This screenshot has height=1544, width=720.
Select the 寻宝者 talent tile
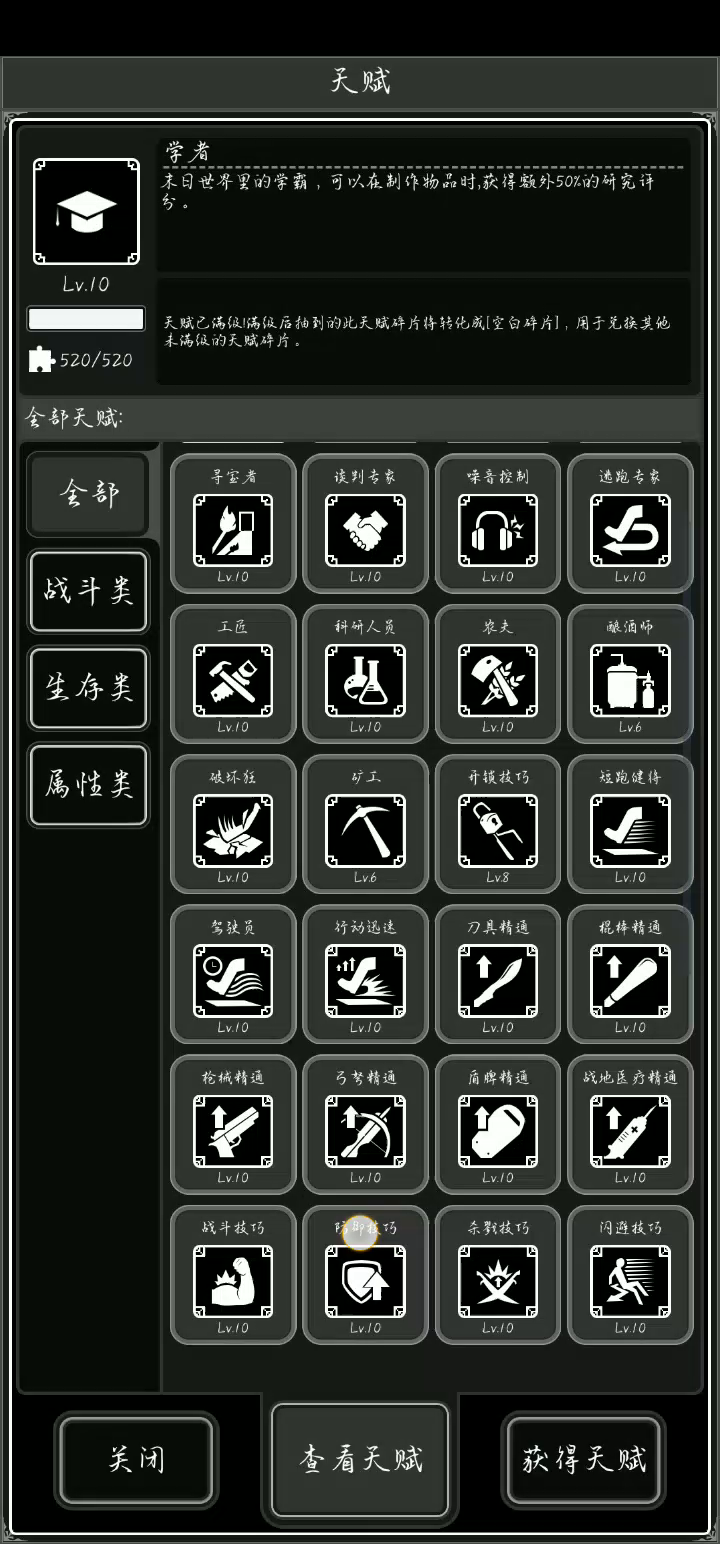(233, 524)
